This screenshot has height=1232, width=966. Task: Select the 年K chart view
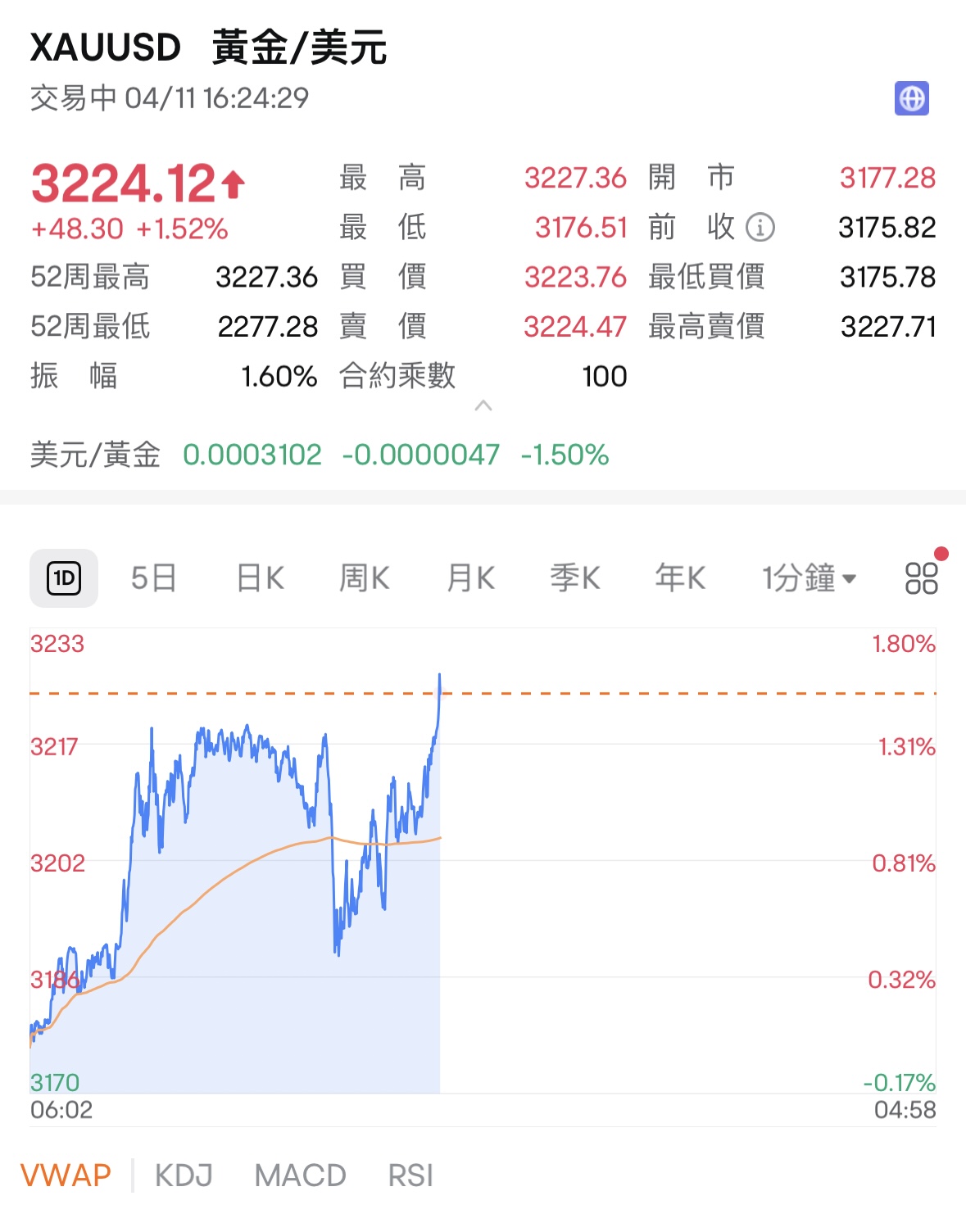pyautogui.click(x=679, y=577)
